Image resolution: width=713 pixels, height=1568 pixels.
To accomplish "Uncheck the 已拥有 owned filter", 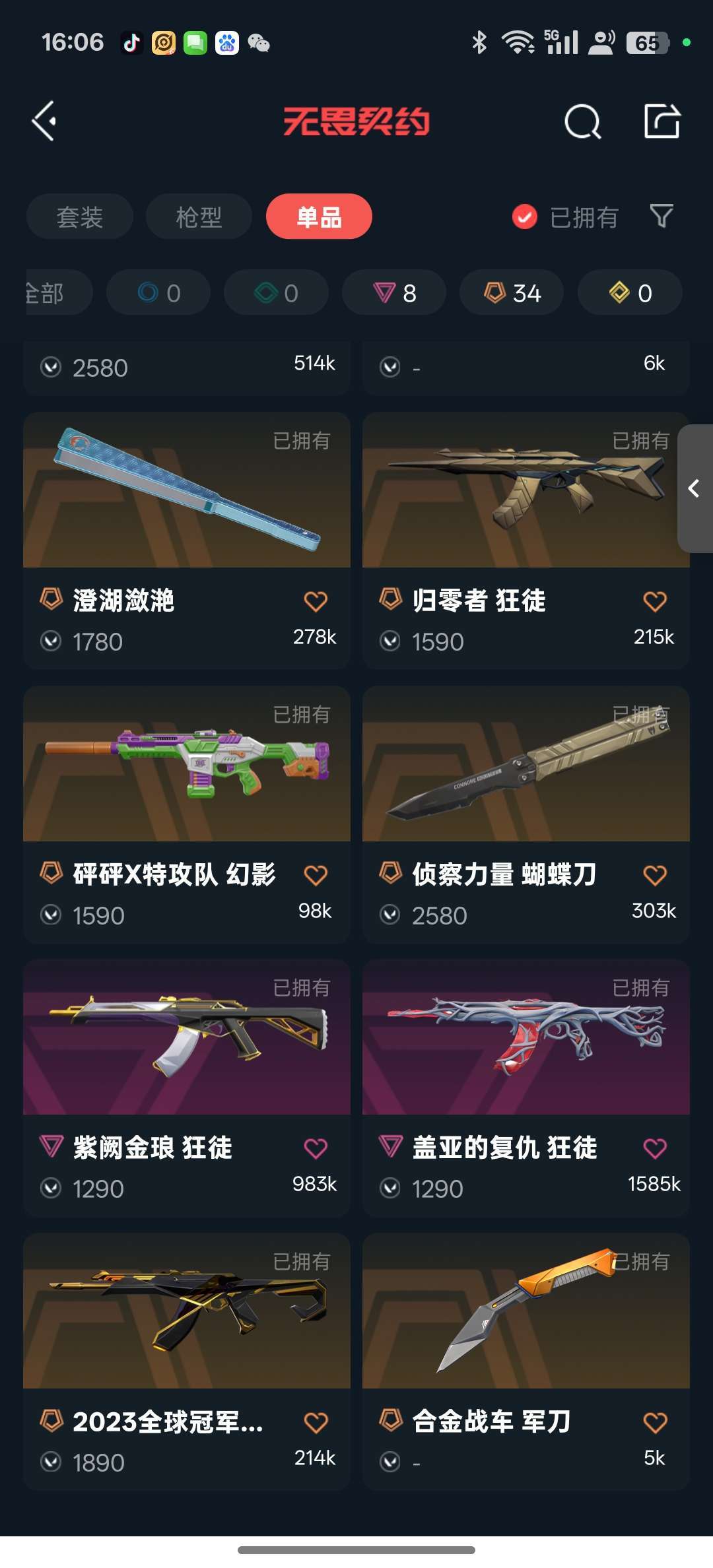I will 565,216.
